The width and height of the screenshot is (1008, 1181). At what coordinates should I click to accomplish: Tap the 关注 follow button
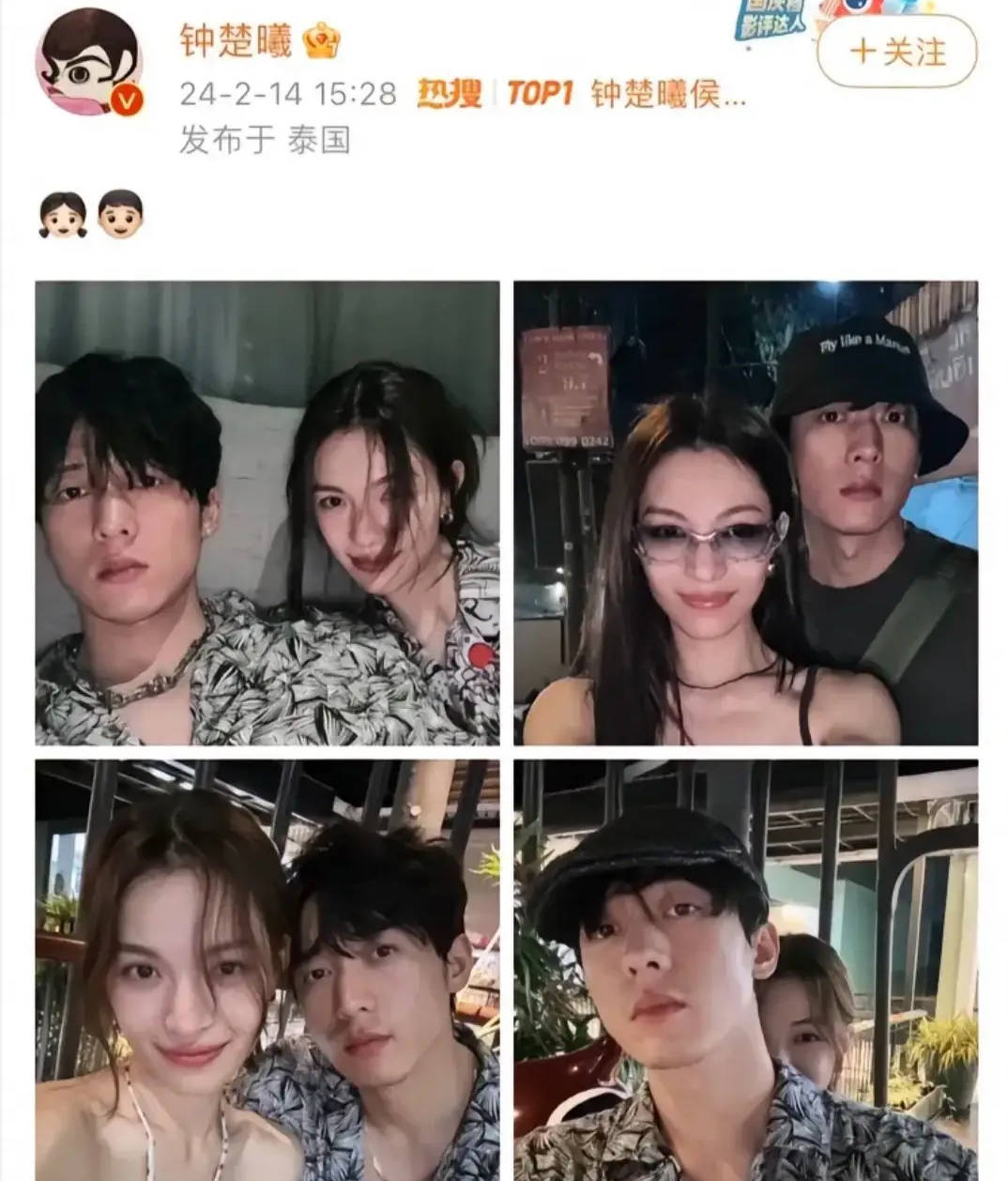[x=896, y=52]
